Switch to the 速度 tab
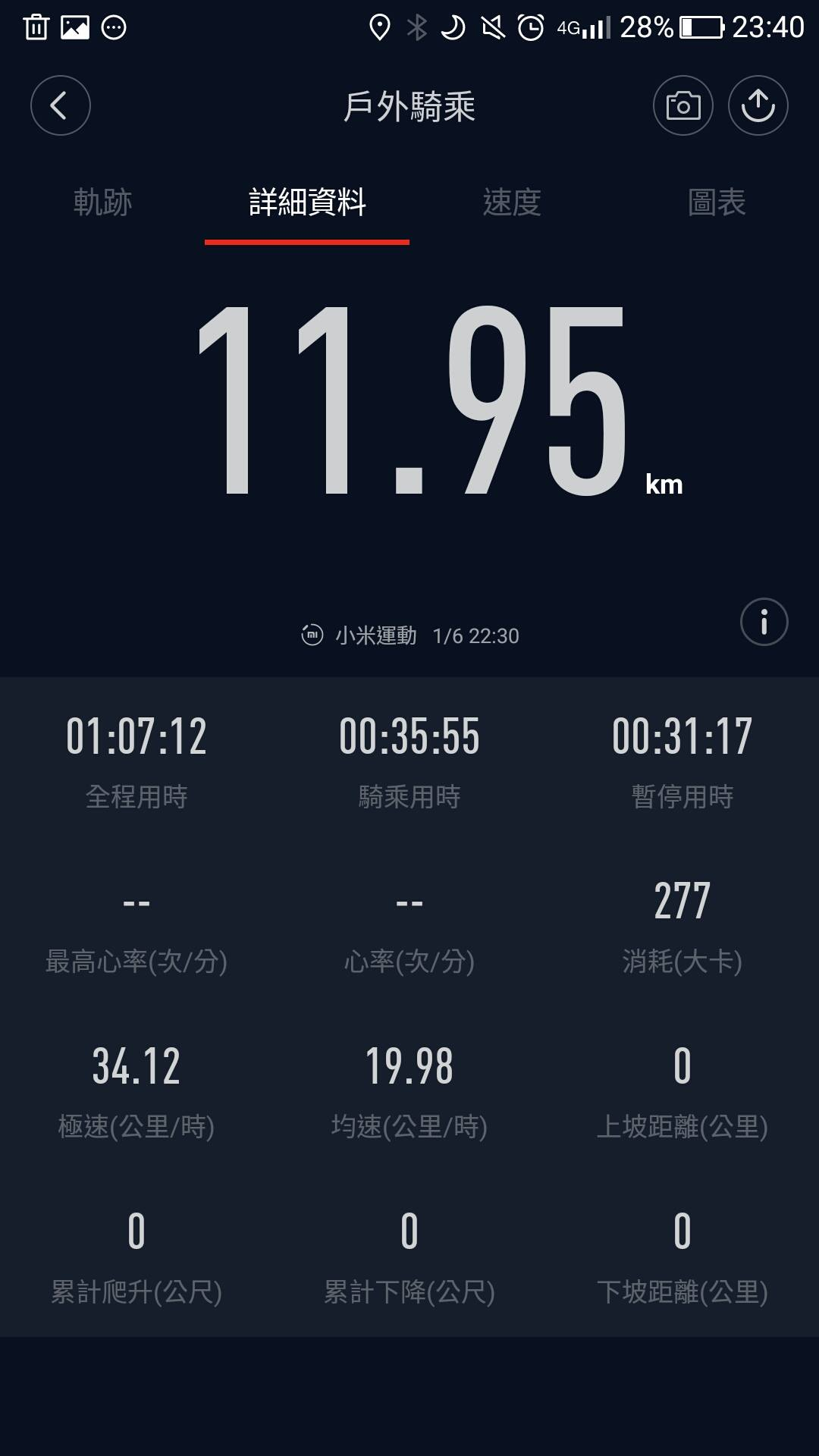The image size is (819, 1456). [x=512, y=202]
